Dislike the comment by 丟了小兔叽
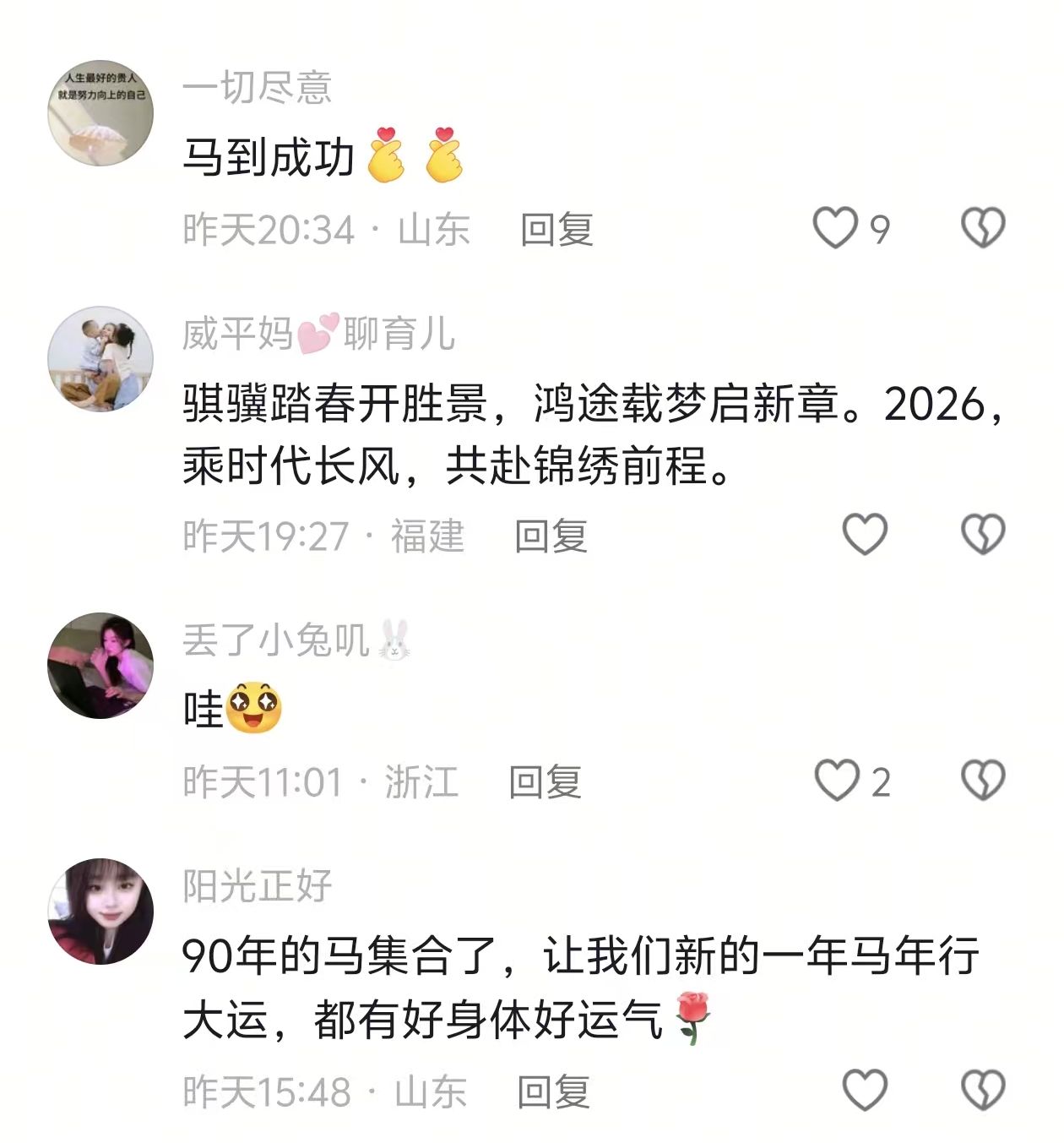 [x=983, y=781]
